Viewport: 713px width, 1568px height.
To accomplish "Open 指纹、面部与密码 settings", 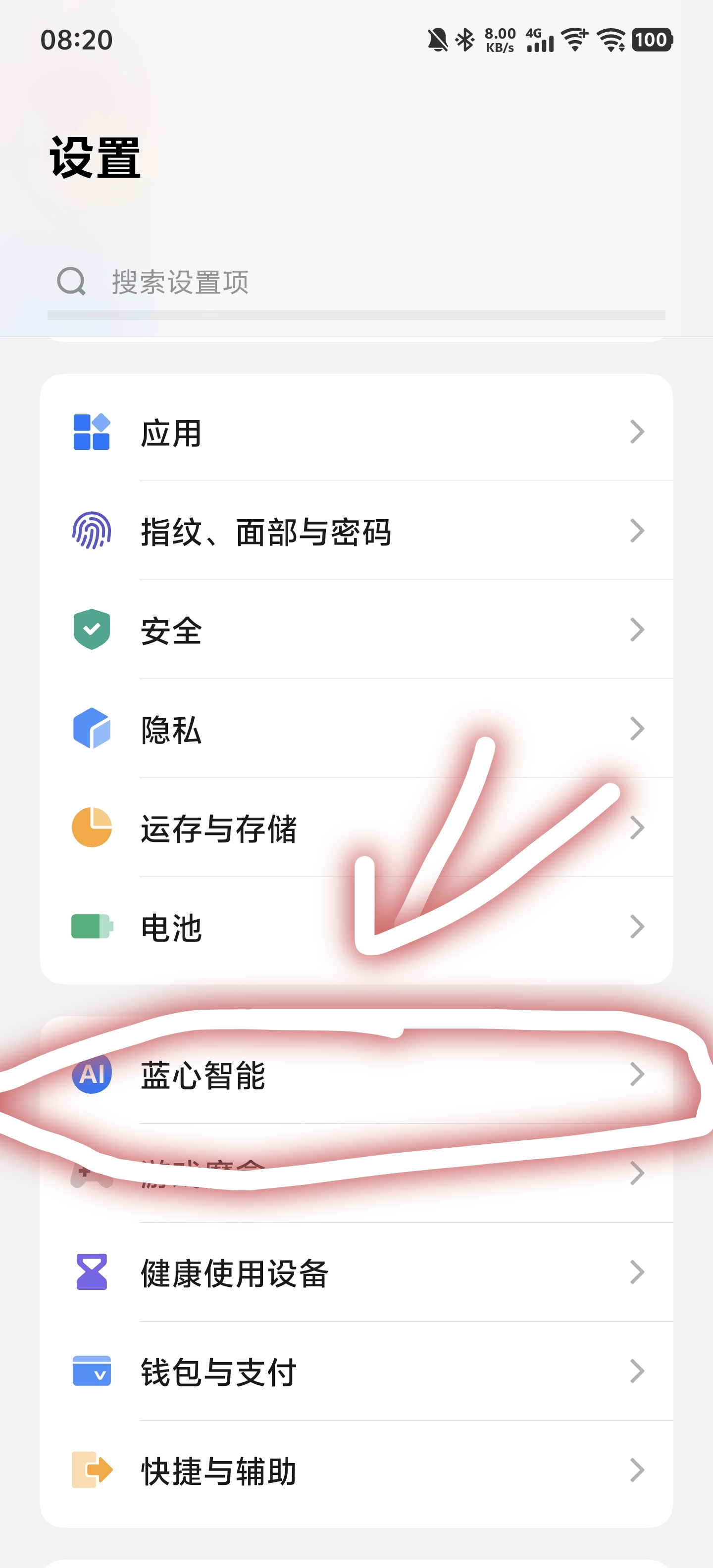I will click(x=356, y=531).
